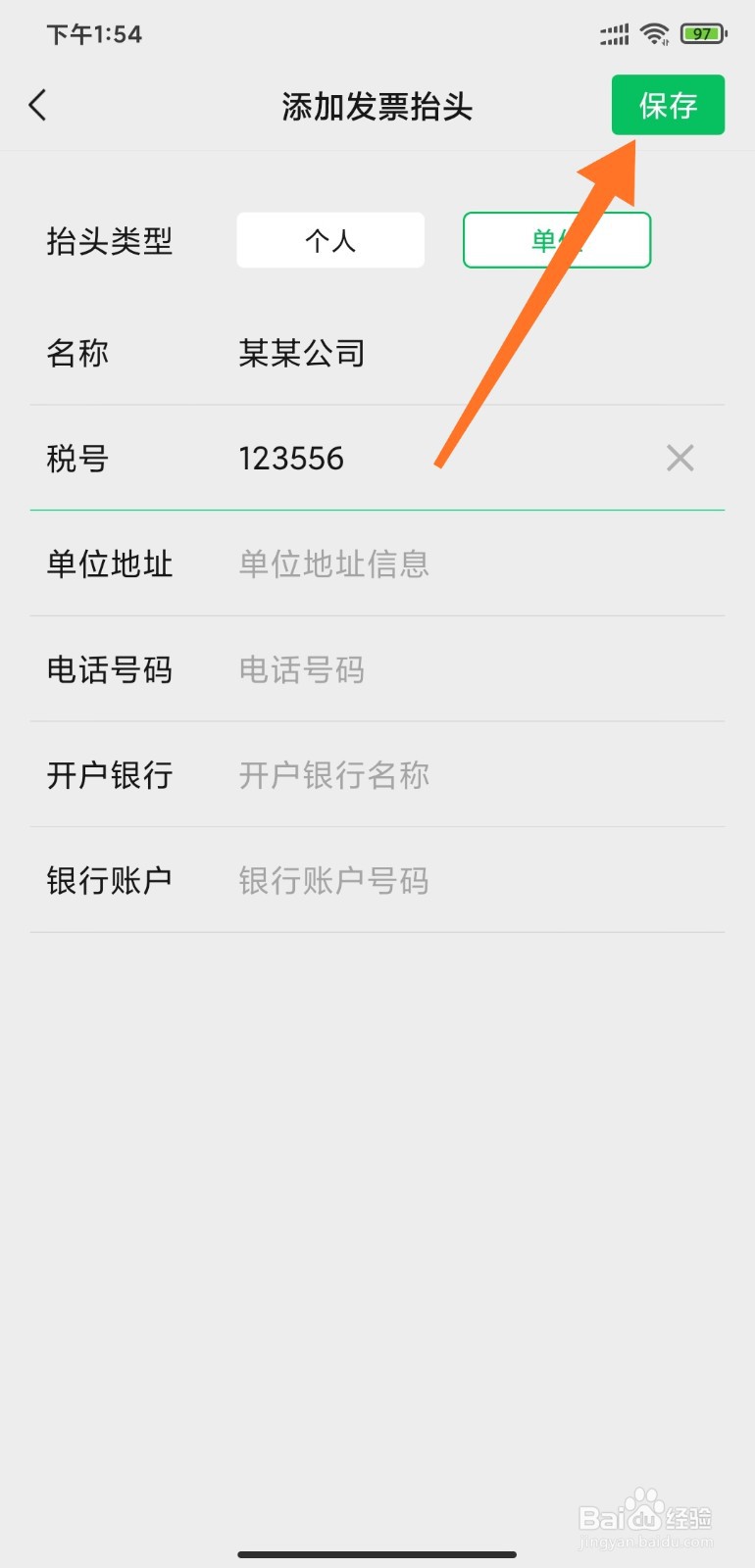
Task: Select 个人 as the invoice header type
Action: (330, 240)
